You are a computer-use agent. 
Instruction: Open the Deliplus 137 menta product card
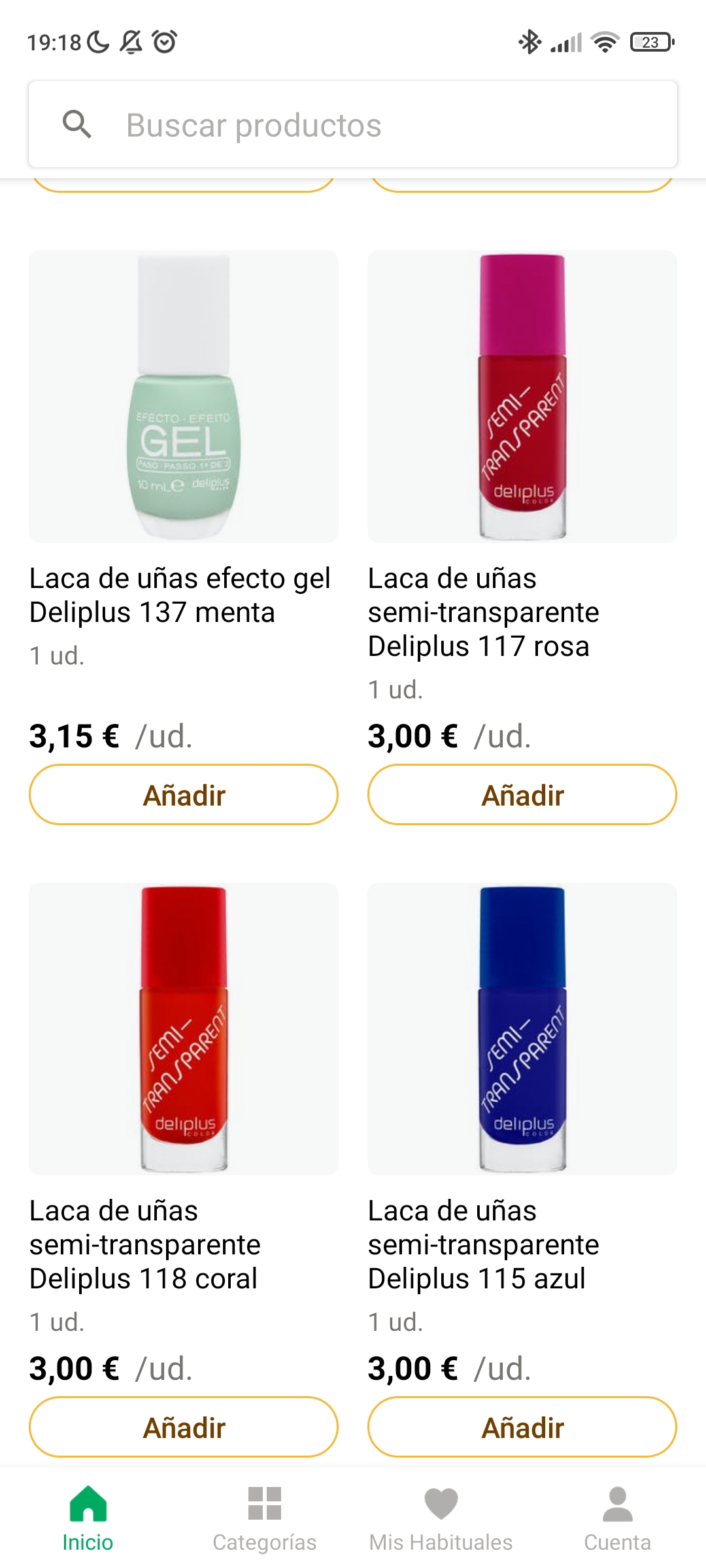184,397
